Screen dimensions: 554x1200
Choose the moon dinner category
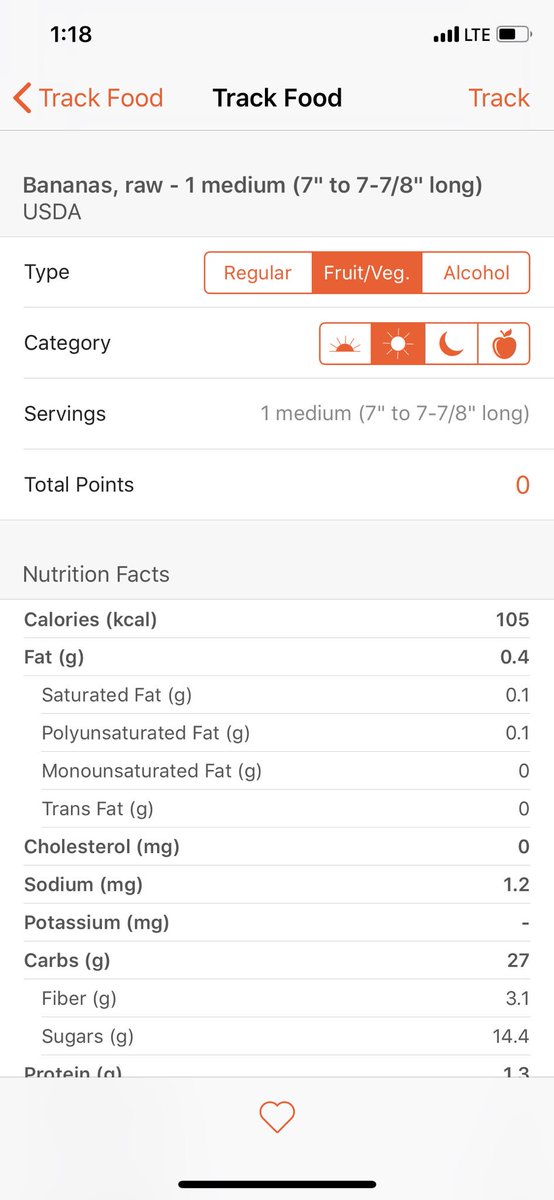pos(451,344)
